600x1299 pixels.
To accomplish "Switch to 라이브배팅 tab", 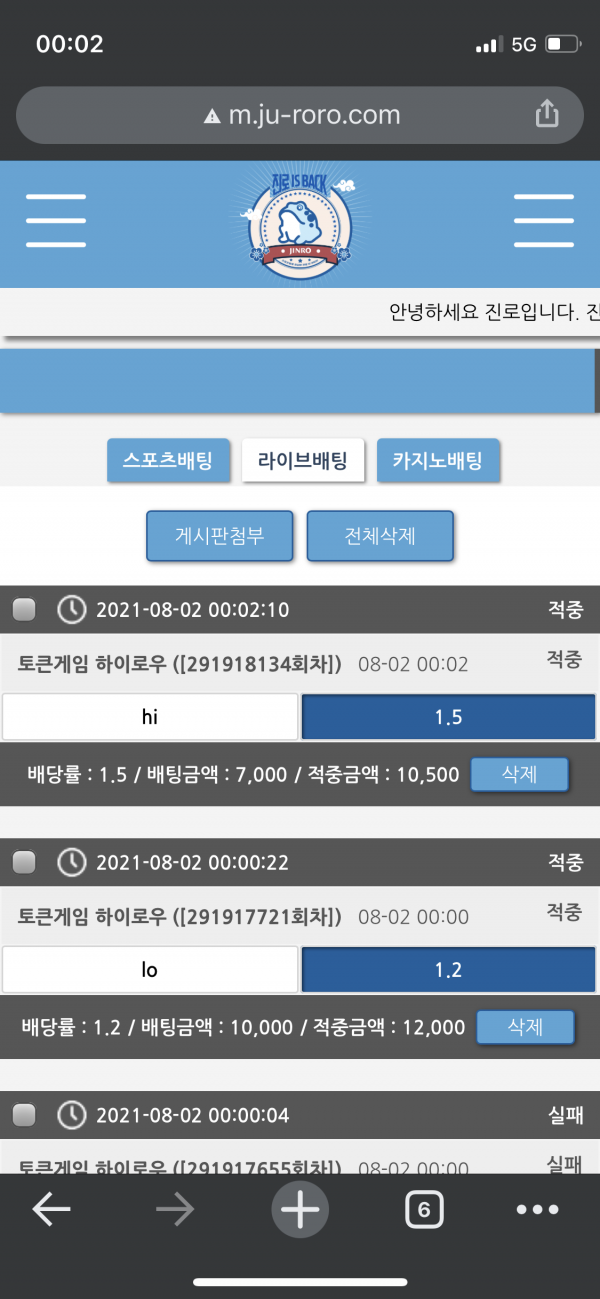I will coord(302,461).
